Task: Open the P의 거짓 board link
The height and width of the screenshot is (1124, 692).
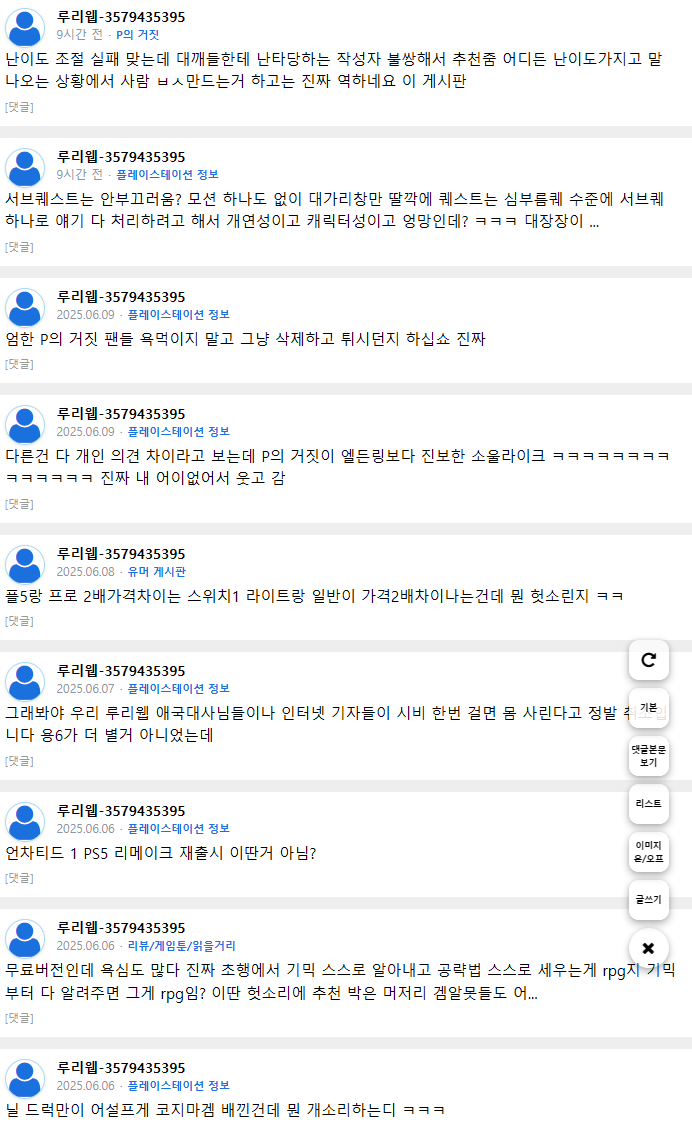Action: tap(138, 34)
